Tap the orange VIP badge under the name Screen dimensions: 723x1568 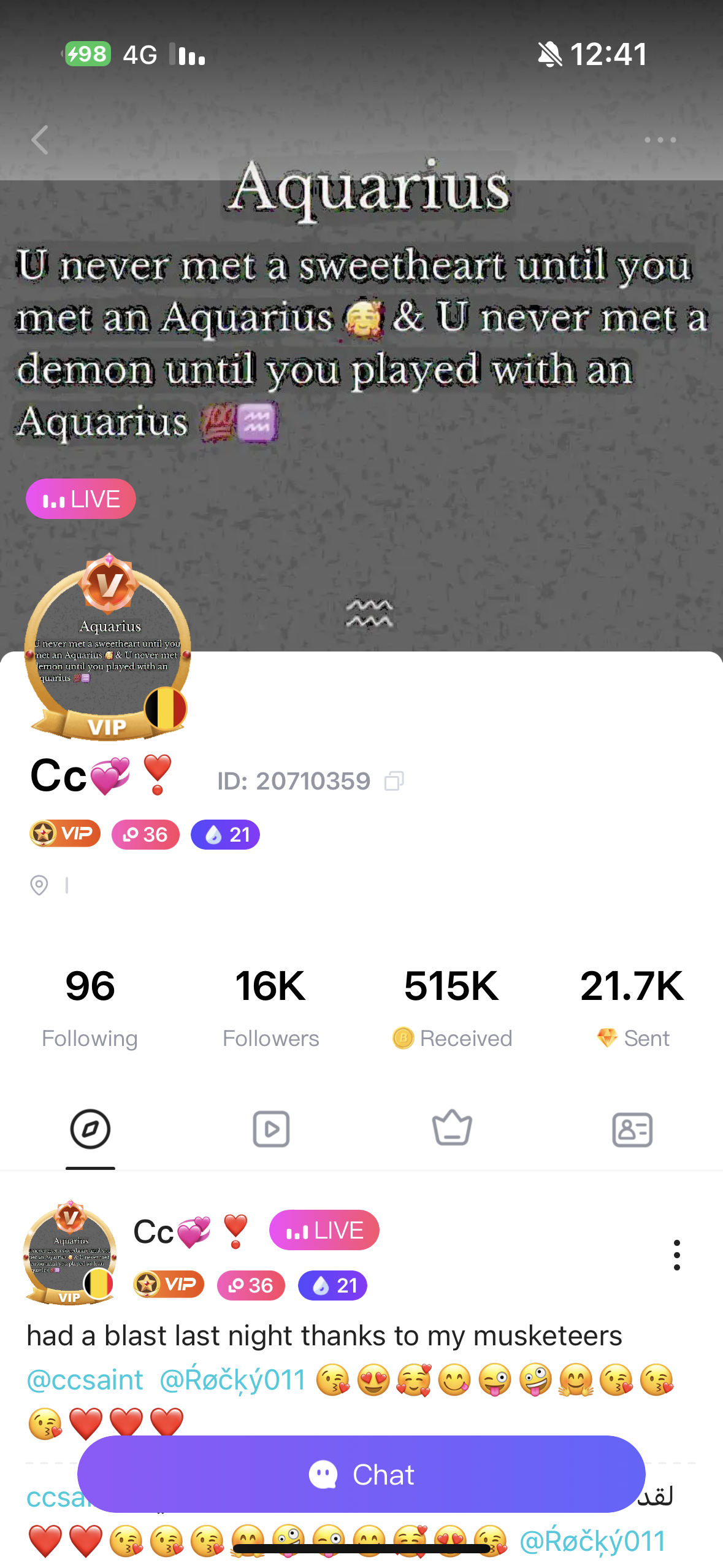tap(66, 834)
